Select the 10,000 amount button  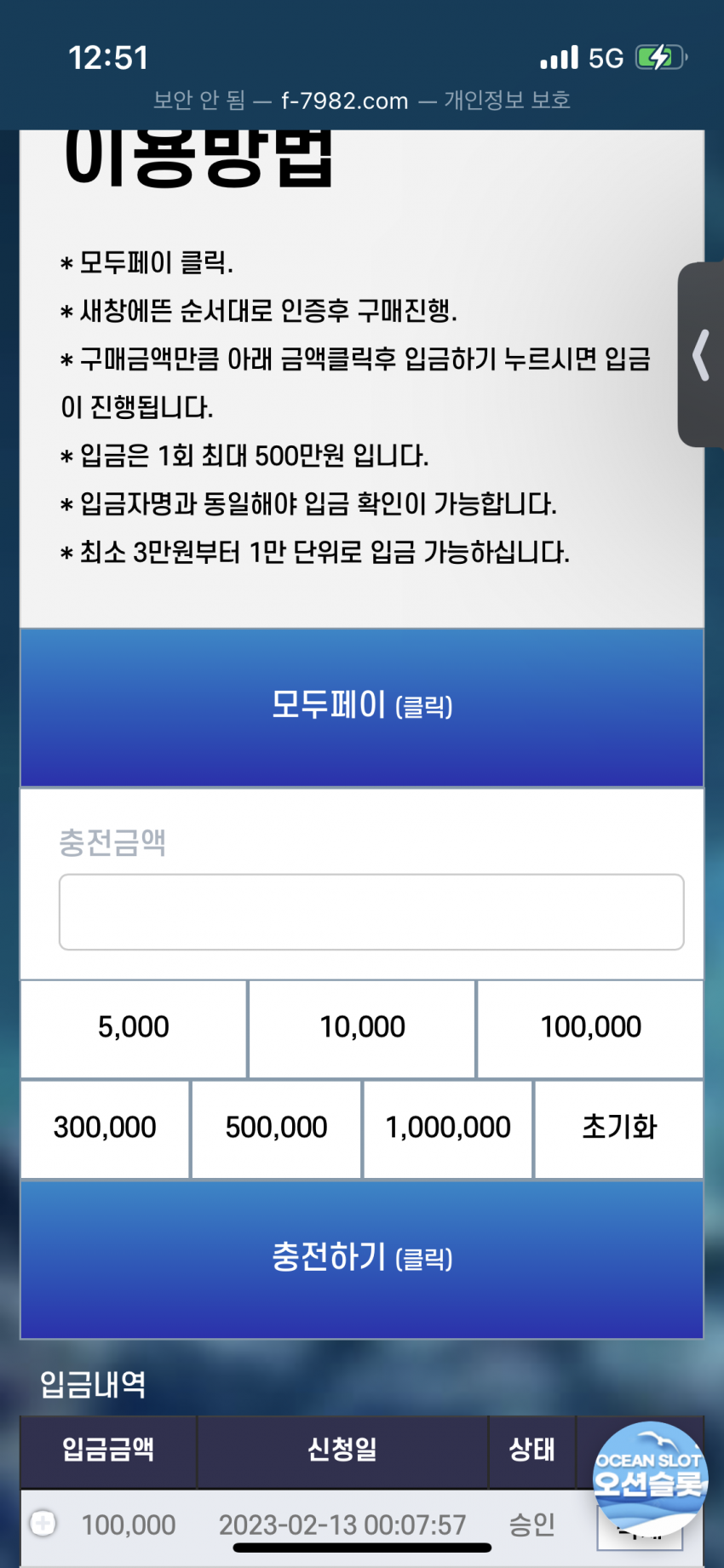coord(362,1028)
